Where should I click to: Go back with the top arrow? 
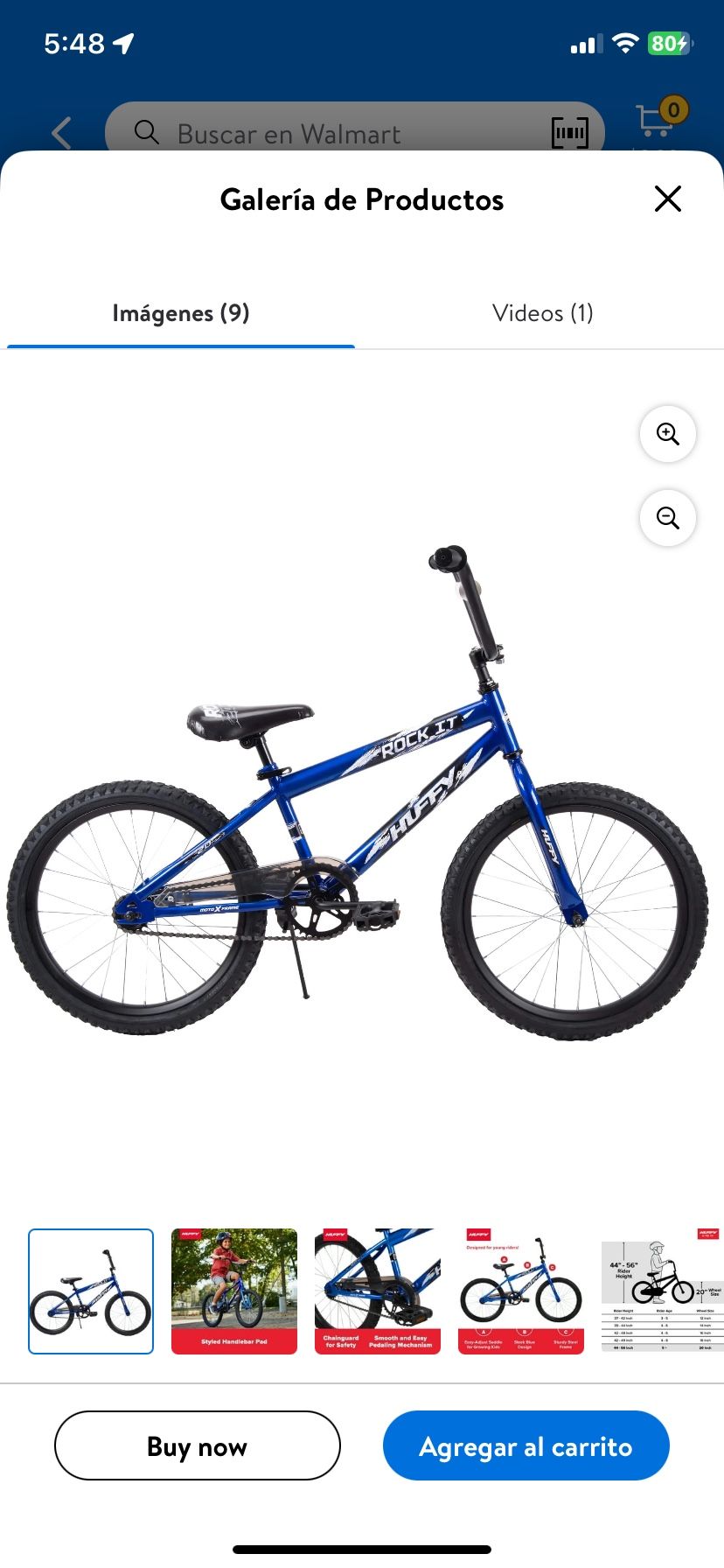61,134
